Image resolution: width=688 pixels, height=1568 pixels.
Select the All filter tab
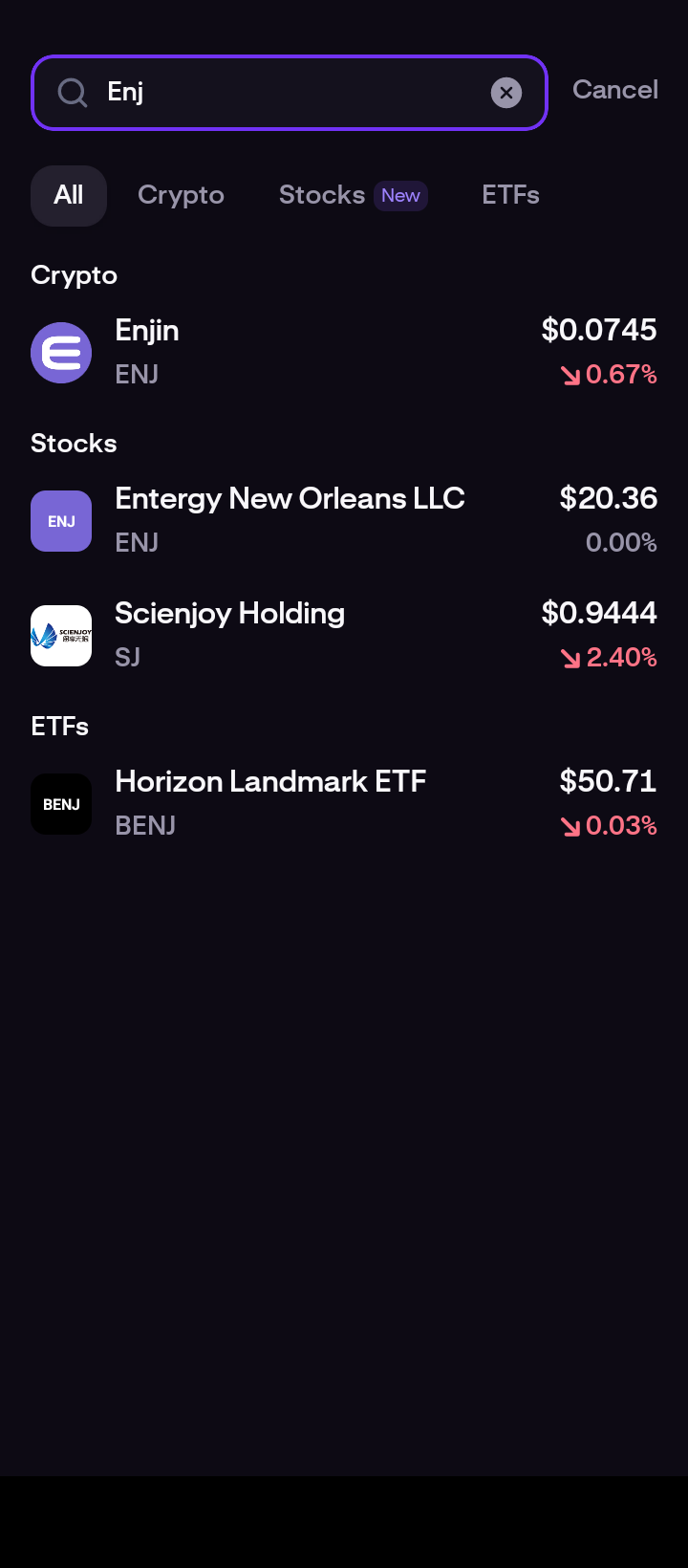click(x=69, y=195)
